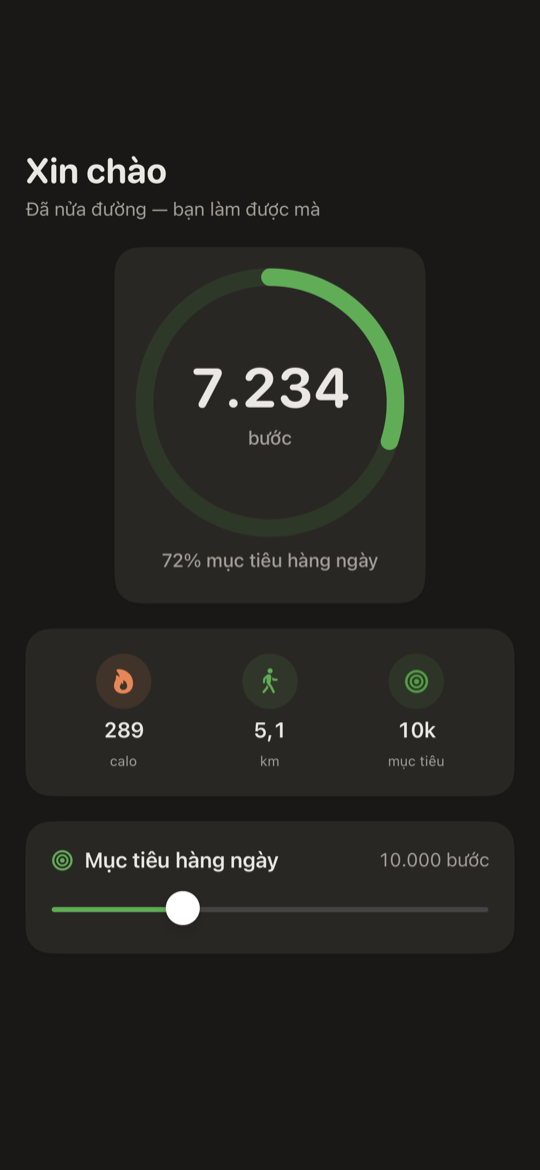Tap the daily goal slider handle
540x1170 pixels.
click(x=183, y=908)
